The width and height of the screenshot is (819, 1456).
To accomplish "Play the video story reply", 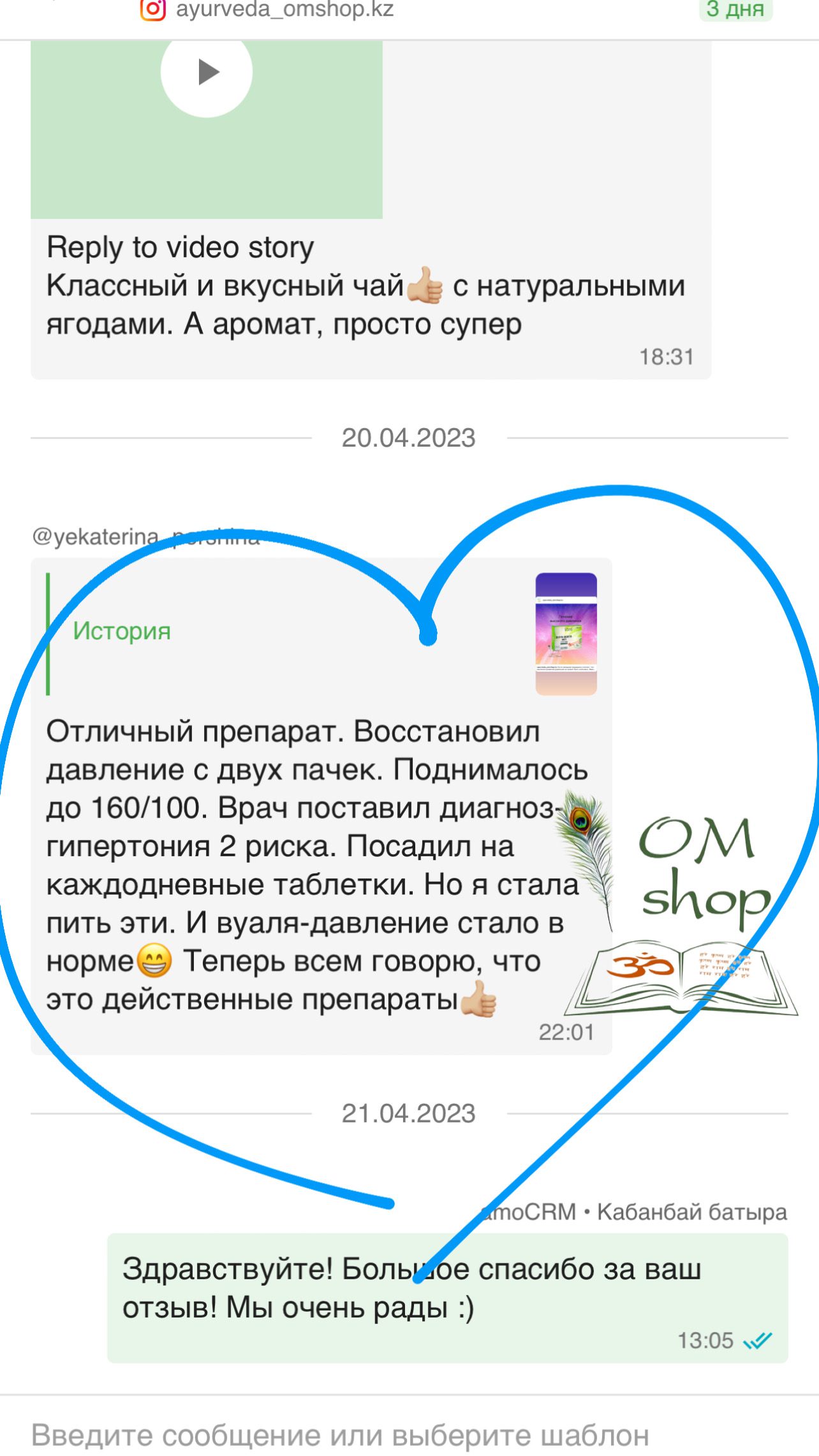I will click(x=207, y=73).
